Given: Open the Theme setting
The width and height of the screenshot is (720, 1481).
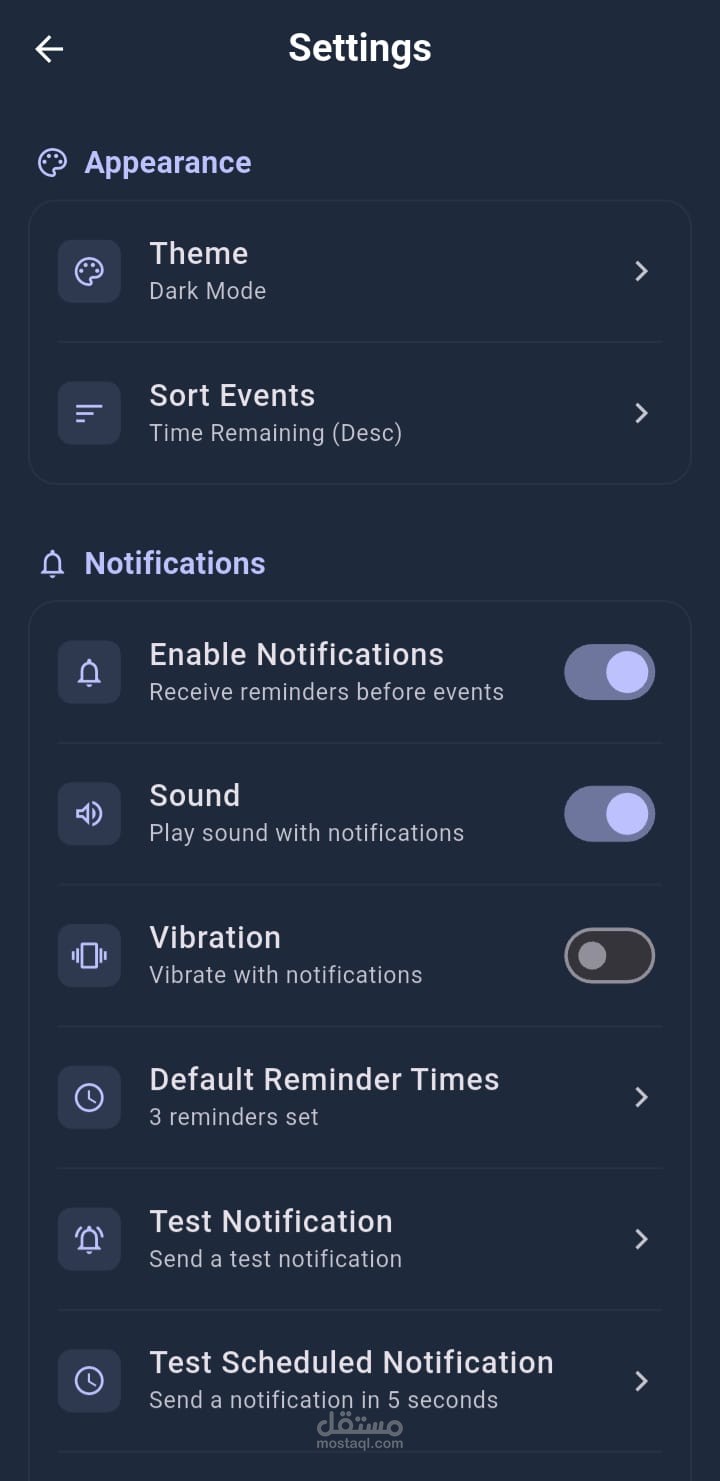Looking at the screenshot, I should (x=360, y=271).
